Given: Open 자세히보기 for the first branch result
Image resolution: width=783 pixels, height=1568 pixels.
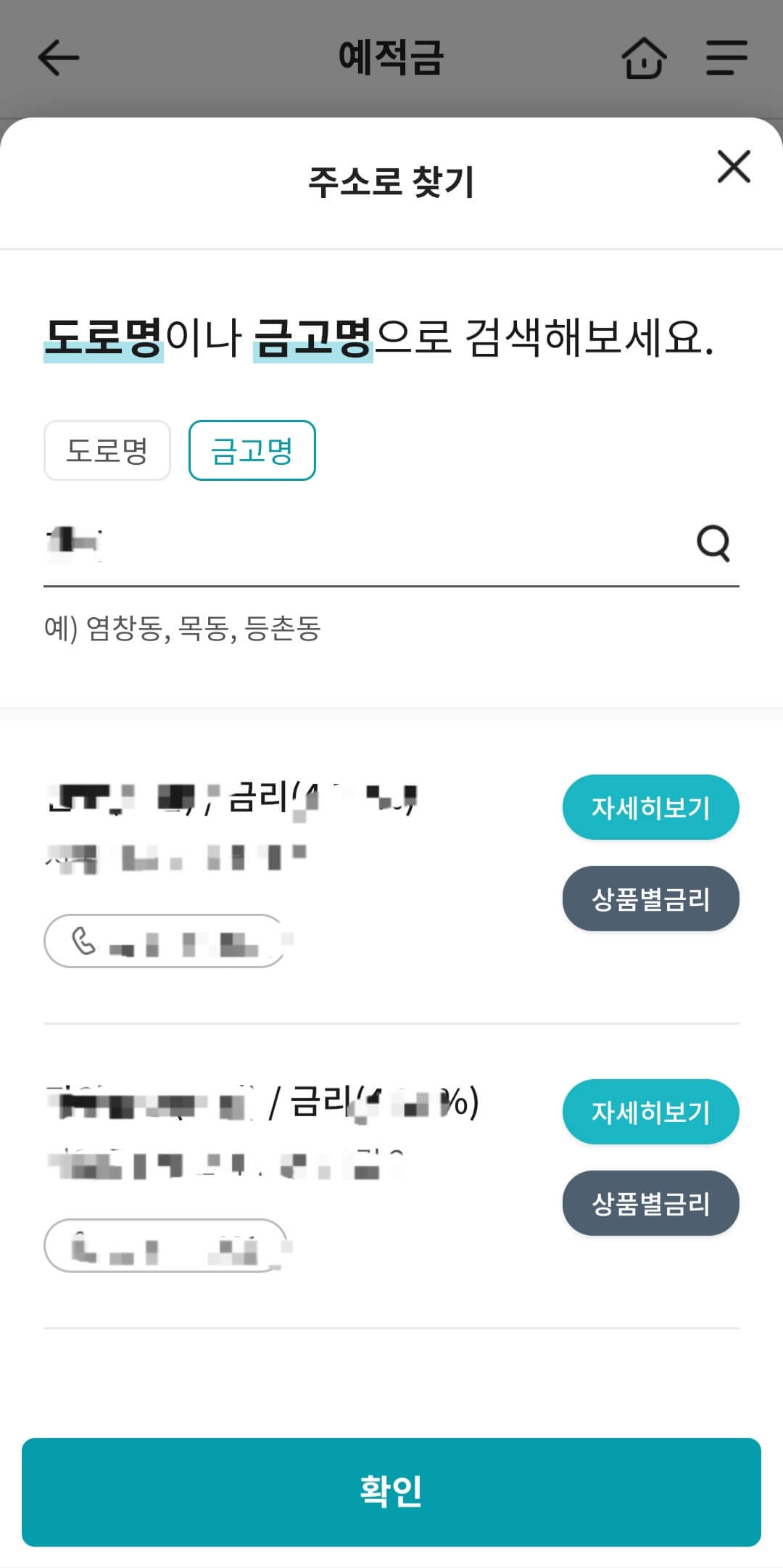Looking at the screenshot, I should pos(650,806).
